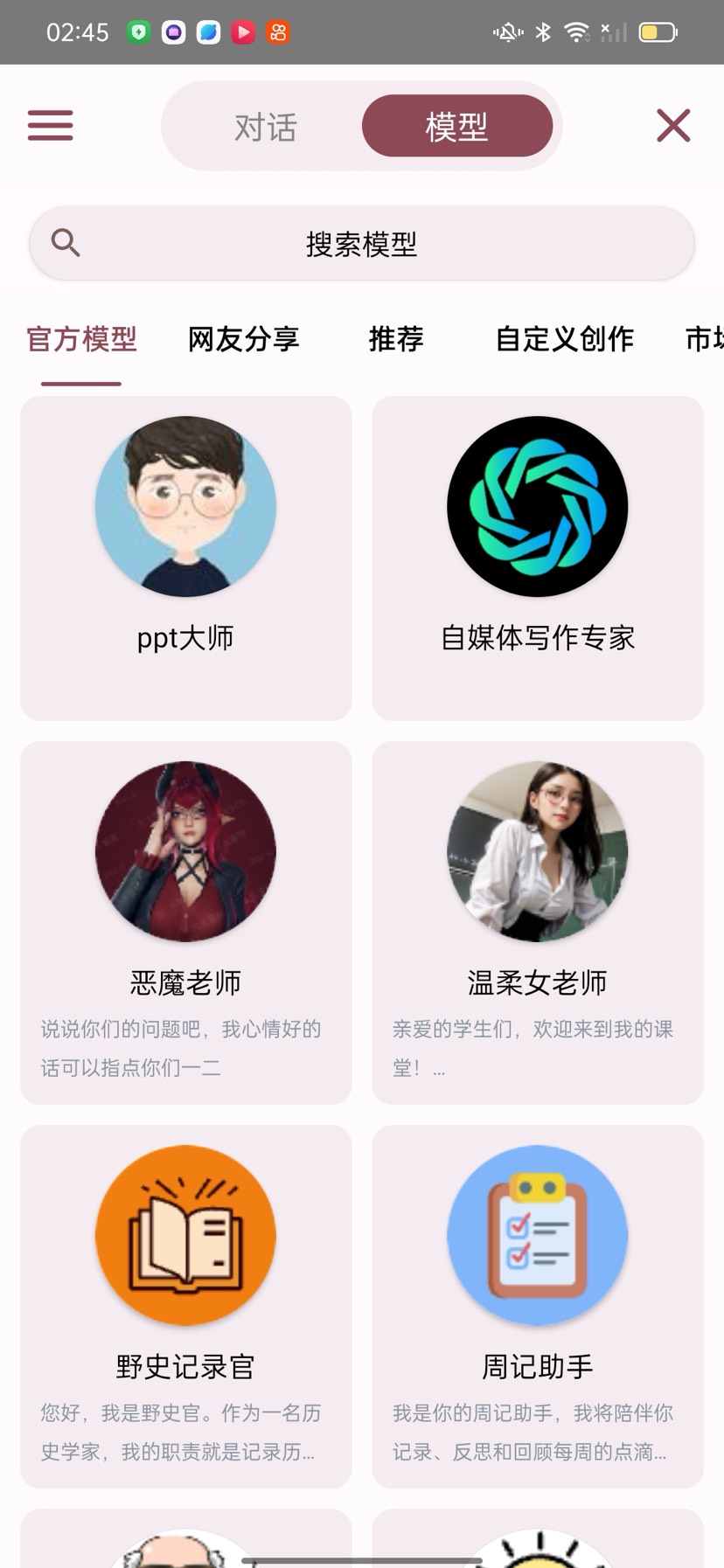Open the 恶魔老师 model card
Image resolution: width=724 pixels, height=1568 pixels.
click(186, 921)
